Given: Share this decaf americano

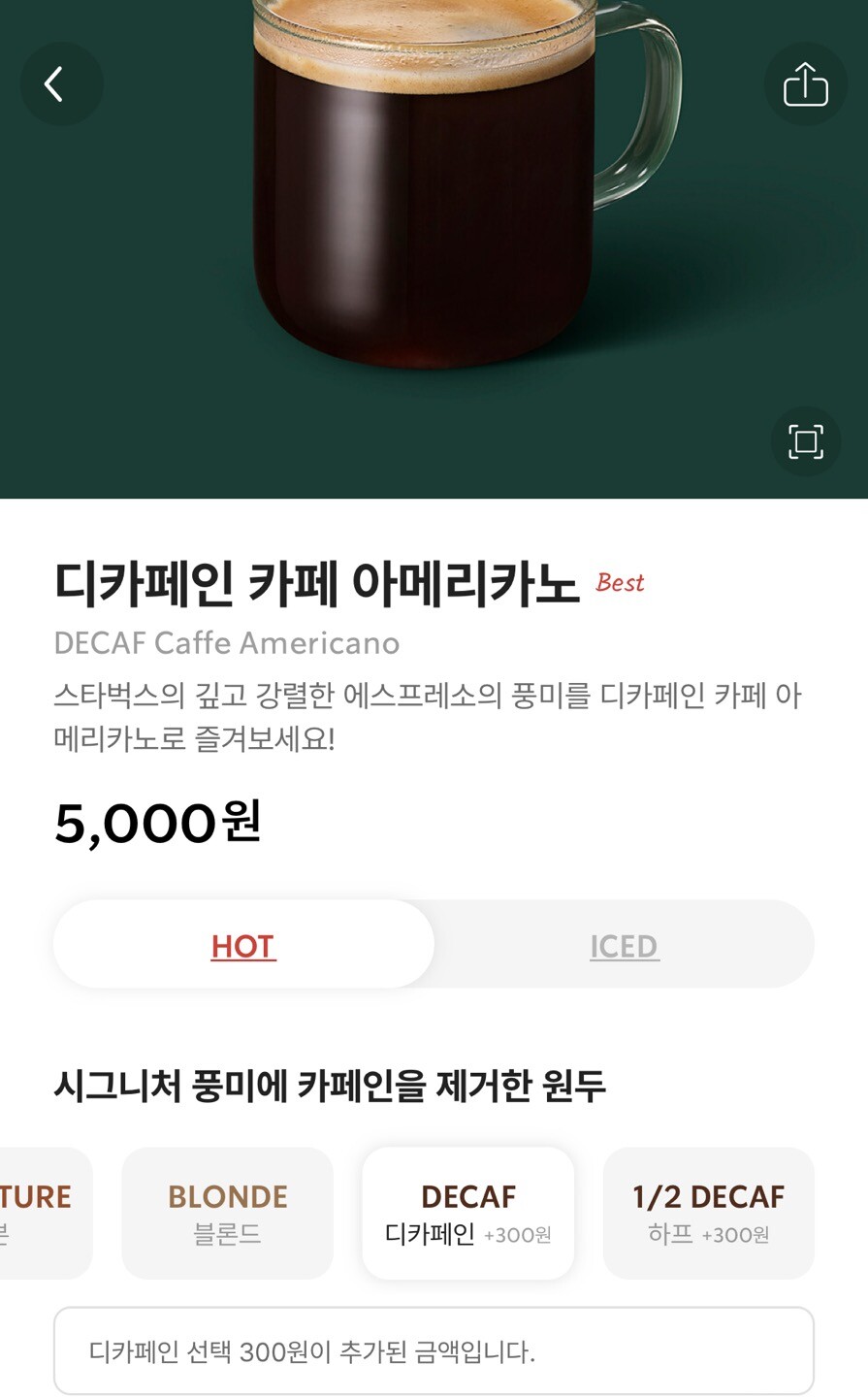Looking at the screenshot, I should [x=805, y=84].
